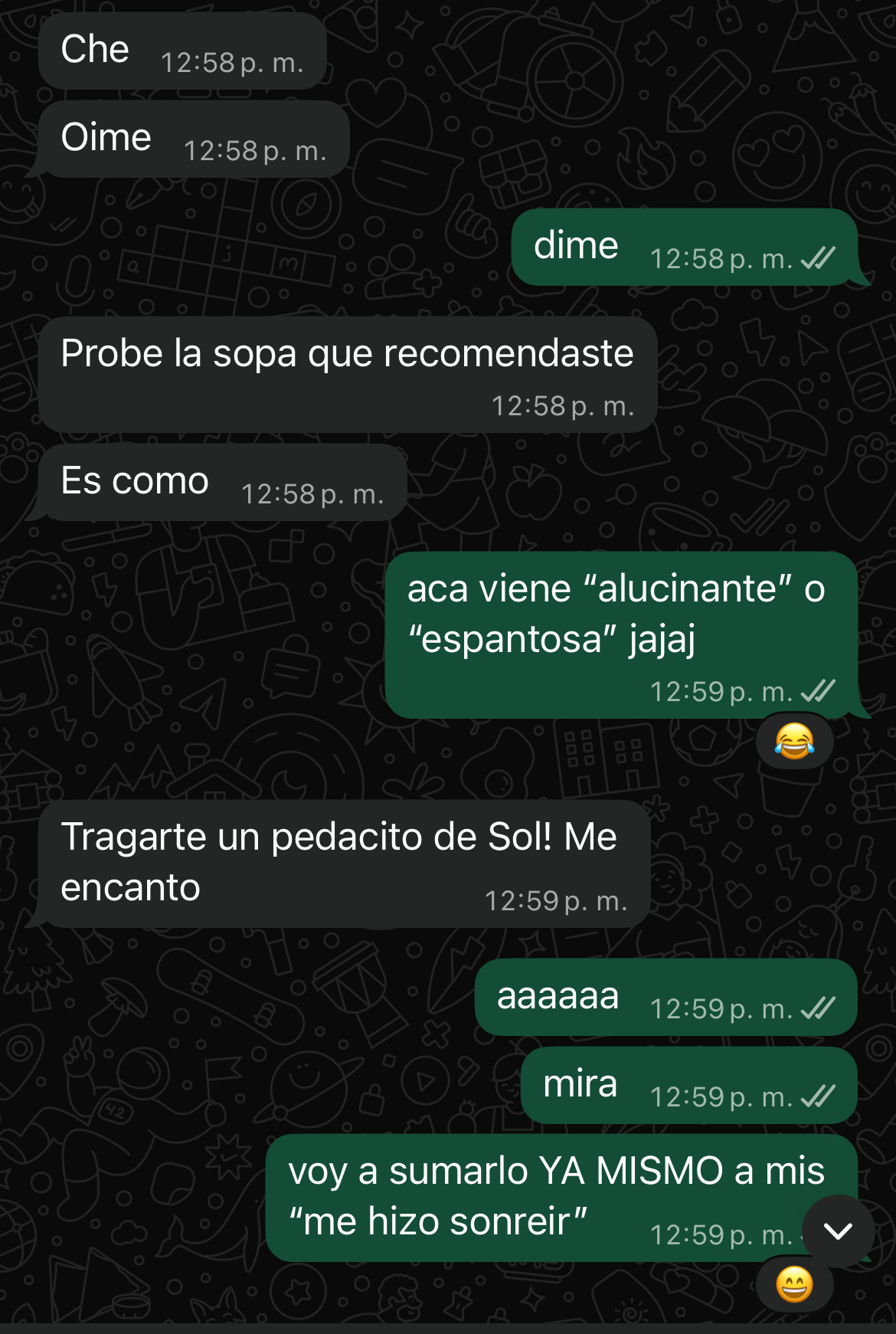
Task: Jump to latest messages with down chevron
Action: point(838,1231)
